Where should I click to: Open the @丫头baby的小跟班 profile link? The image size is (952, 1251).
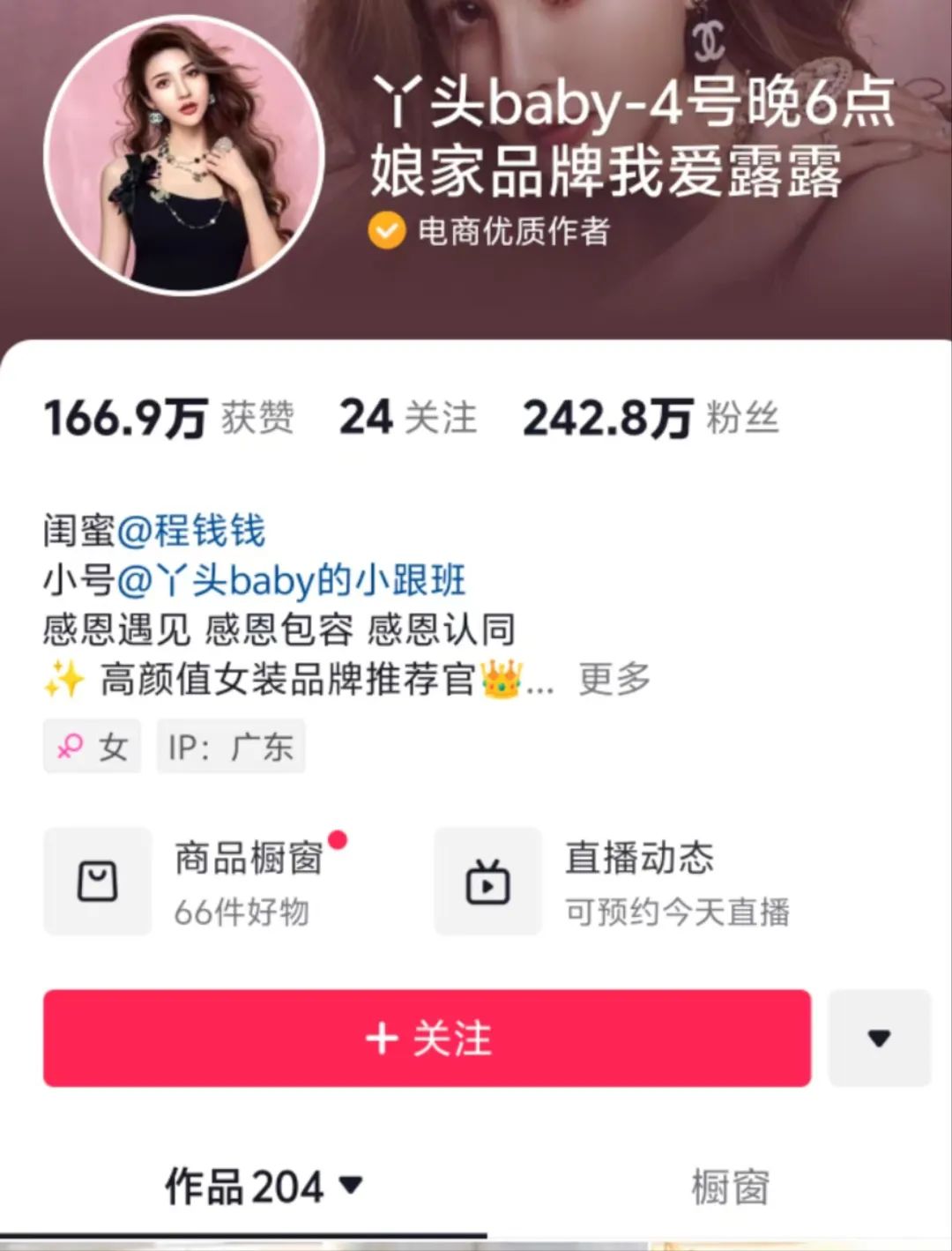click(x=291, y=580)
